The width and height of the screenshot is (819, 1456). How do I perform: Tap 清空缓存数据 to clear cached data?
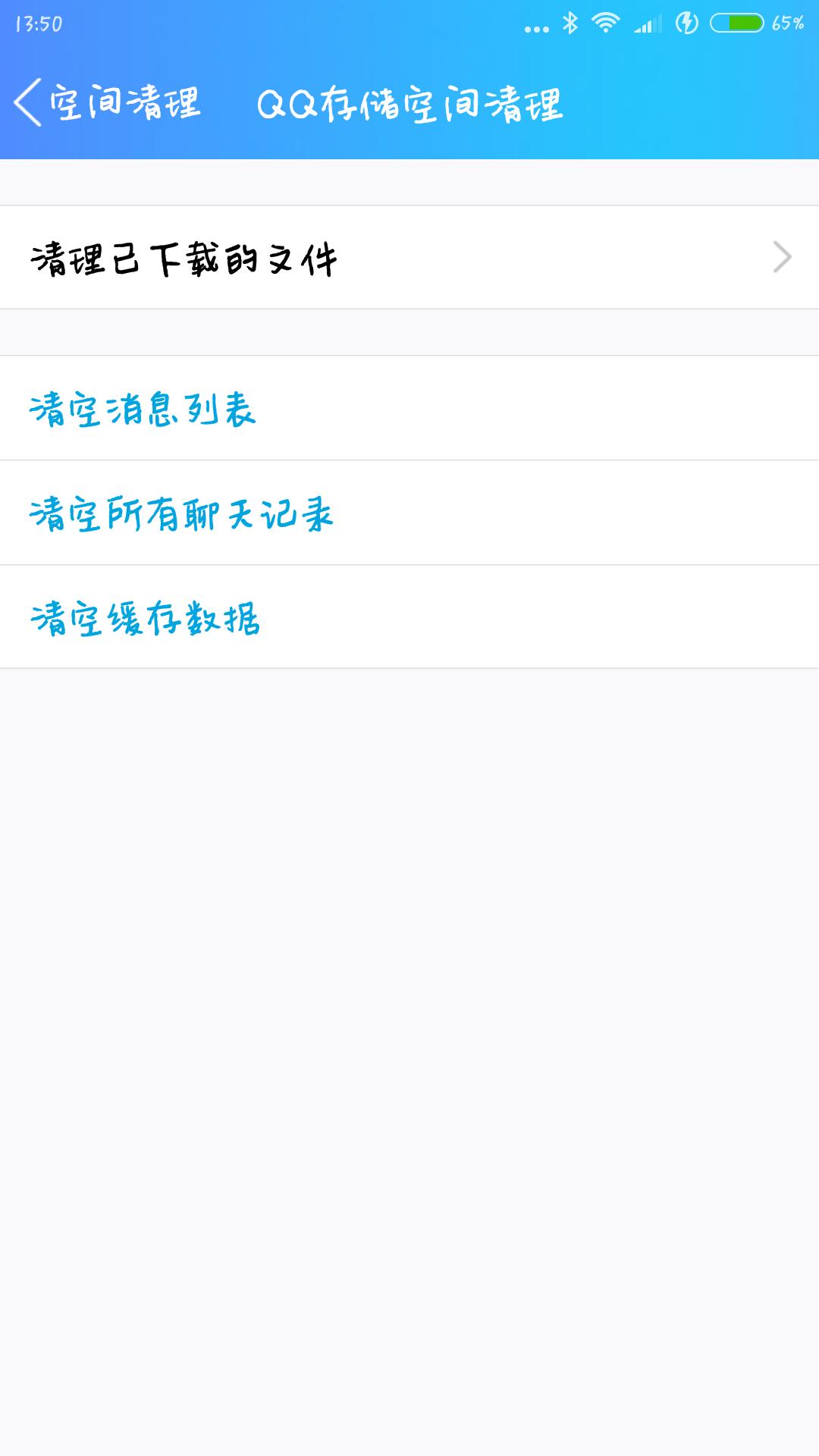tap(146, 620)
